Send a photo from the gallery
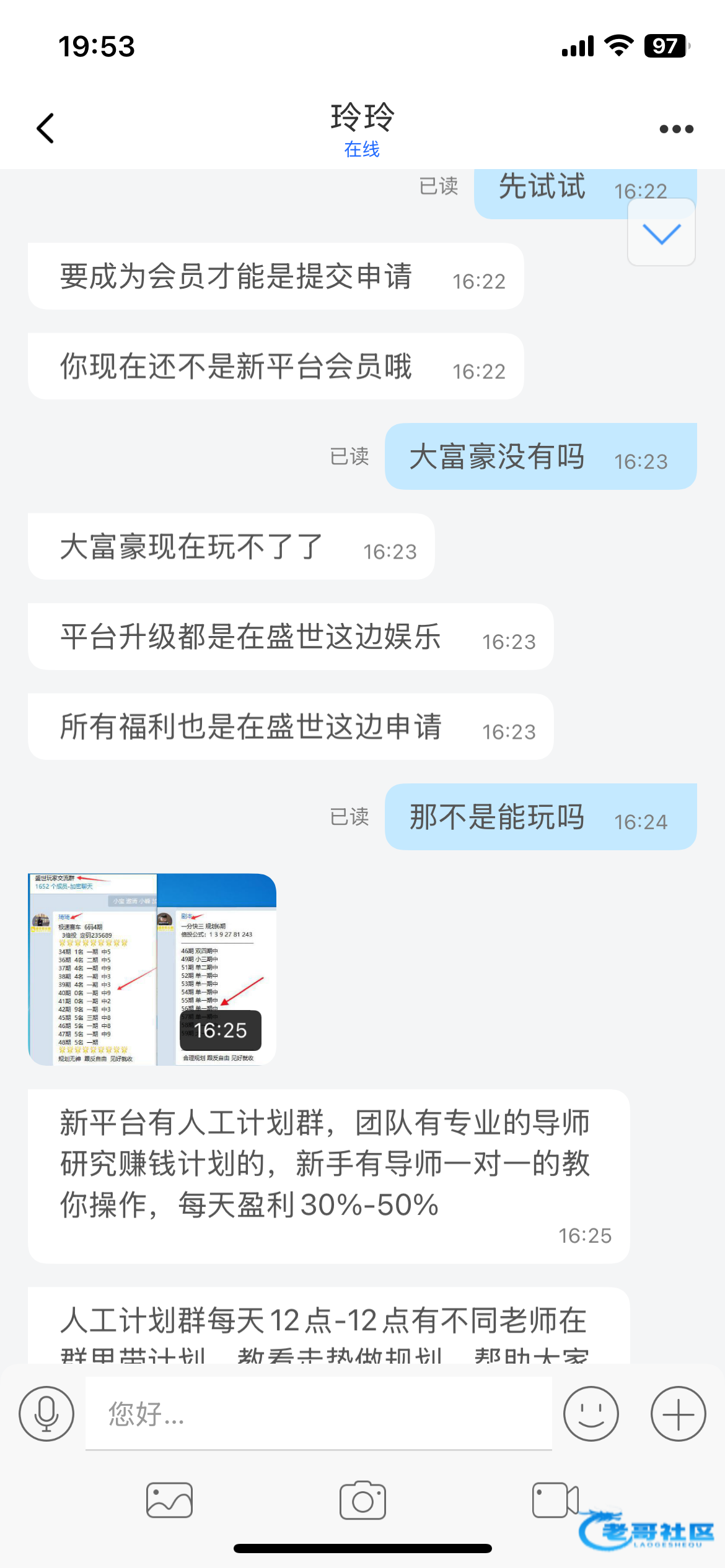725x1568 pixels. [169, 1500]
